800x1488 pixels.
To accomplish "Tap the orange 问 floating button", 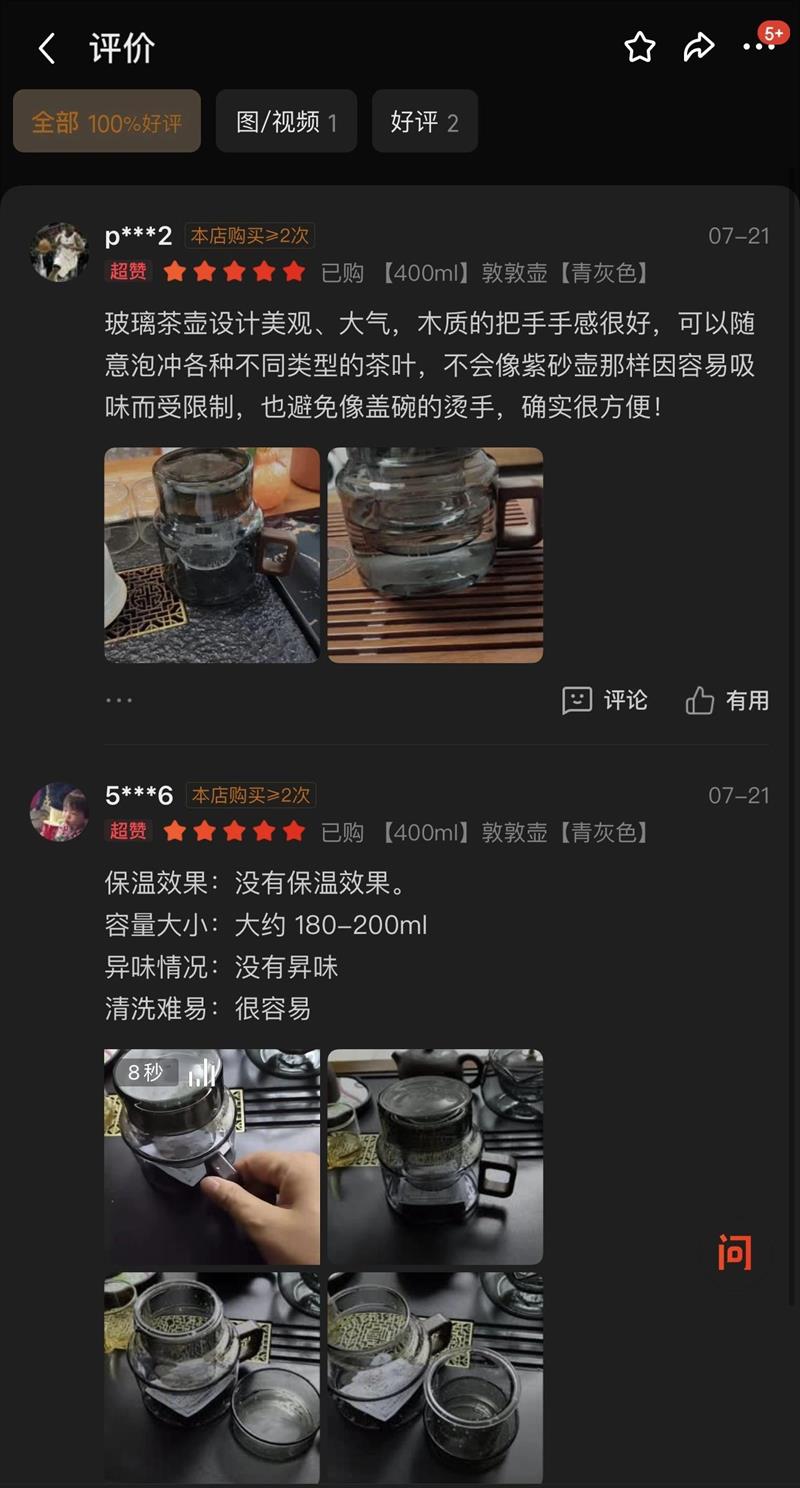I will point(734,1252).
